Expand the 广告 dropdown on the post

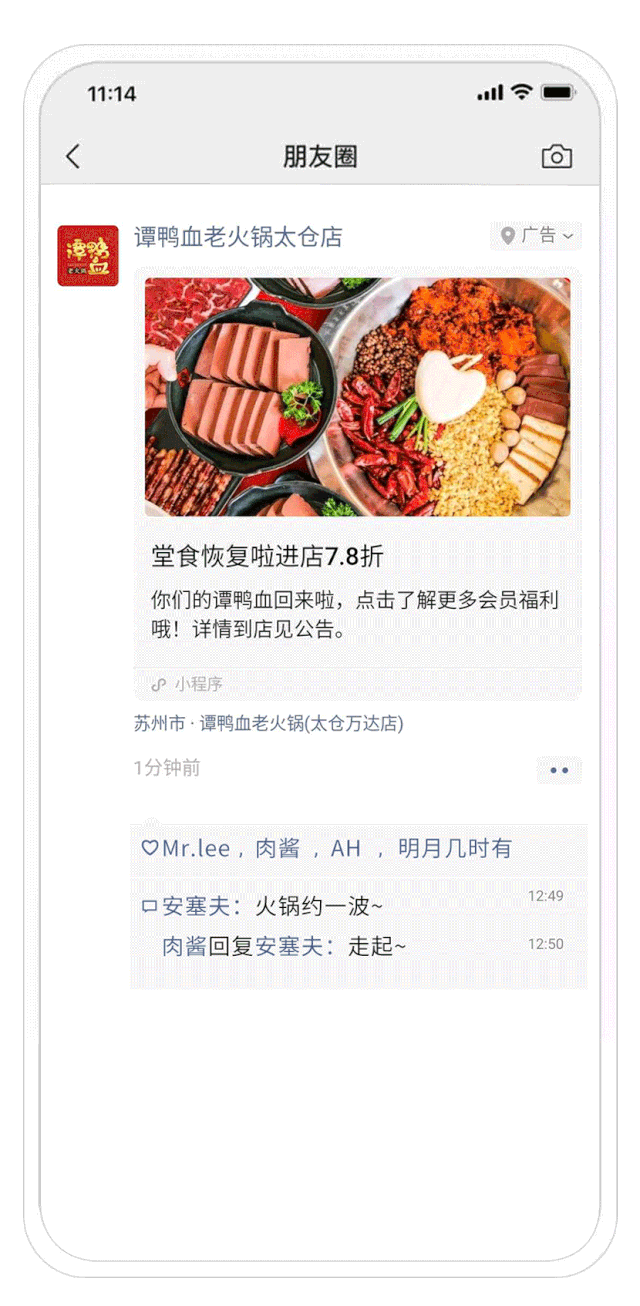pyautogui.click(x=536, y=236)
